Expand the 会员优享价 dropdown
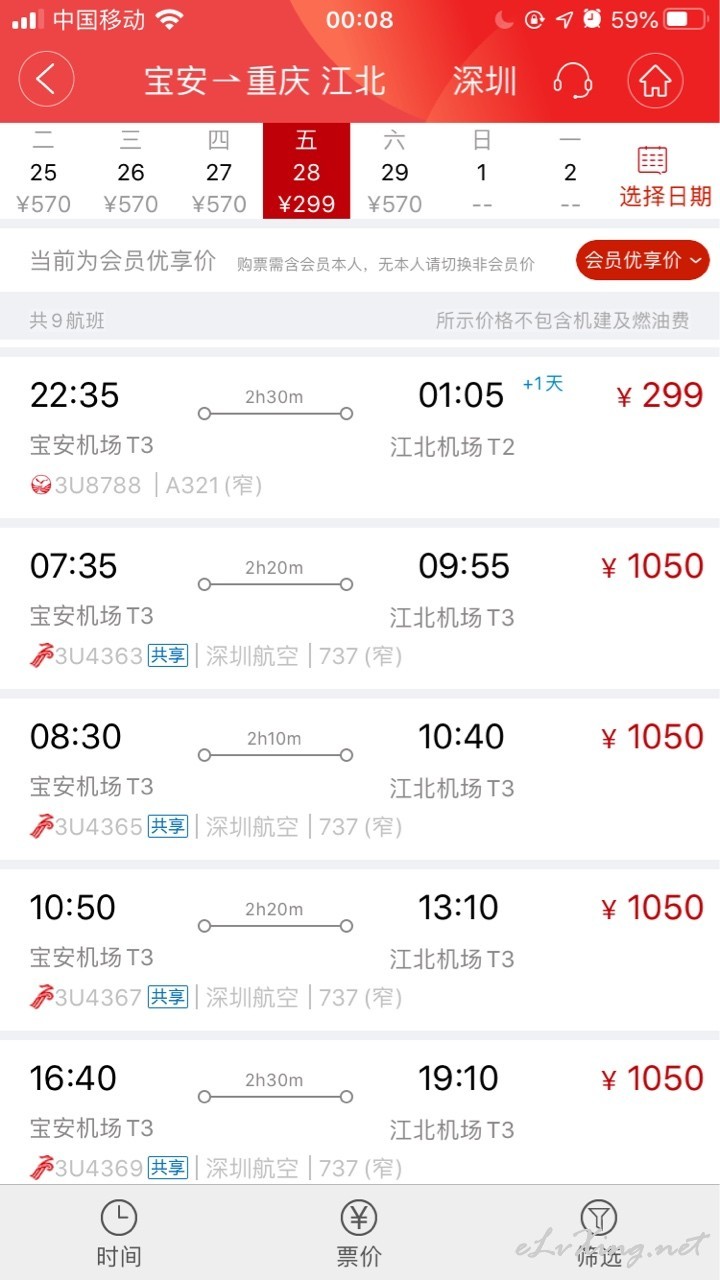 643,261
